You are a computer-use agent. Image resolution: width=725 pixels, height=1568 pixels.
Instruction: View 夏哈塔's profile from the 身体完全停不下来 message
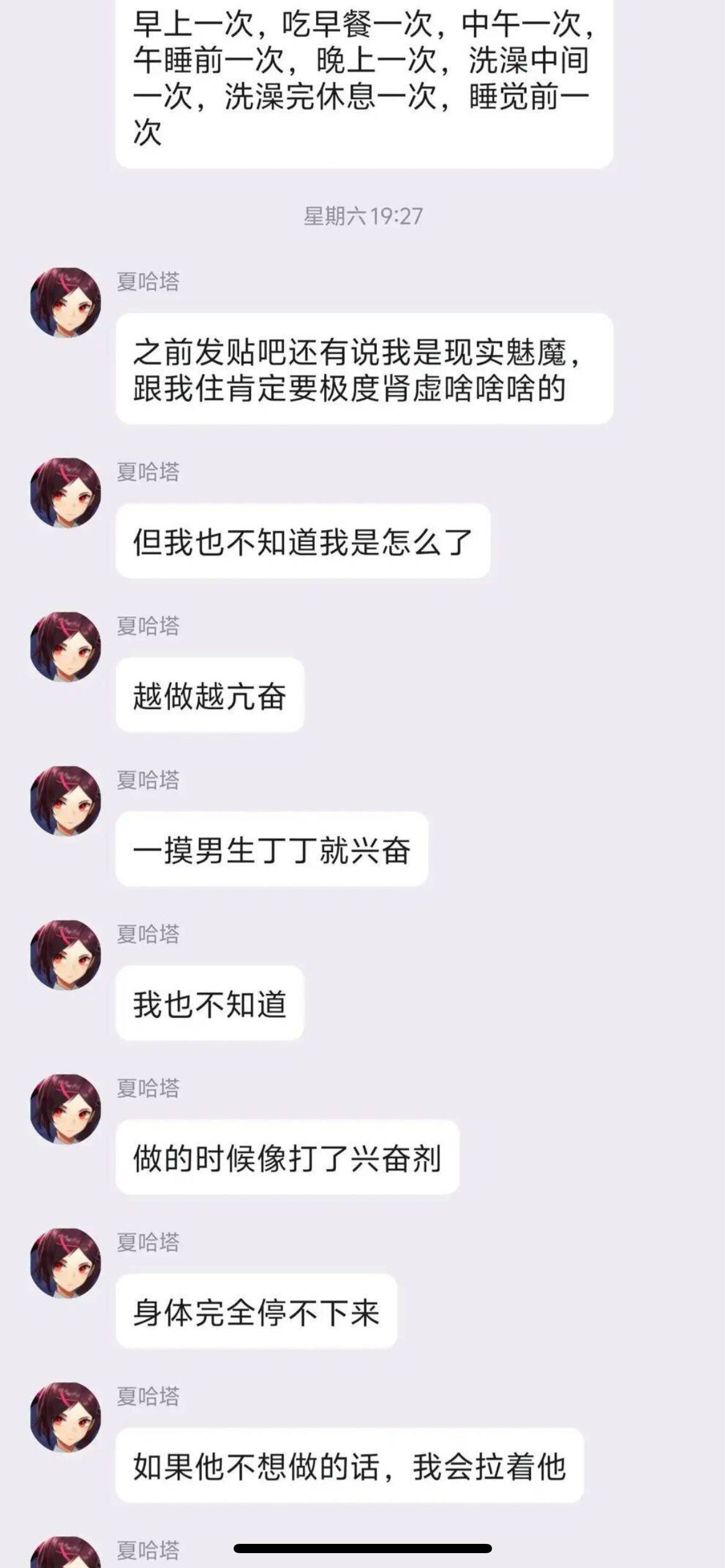(66, 1263)
